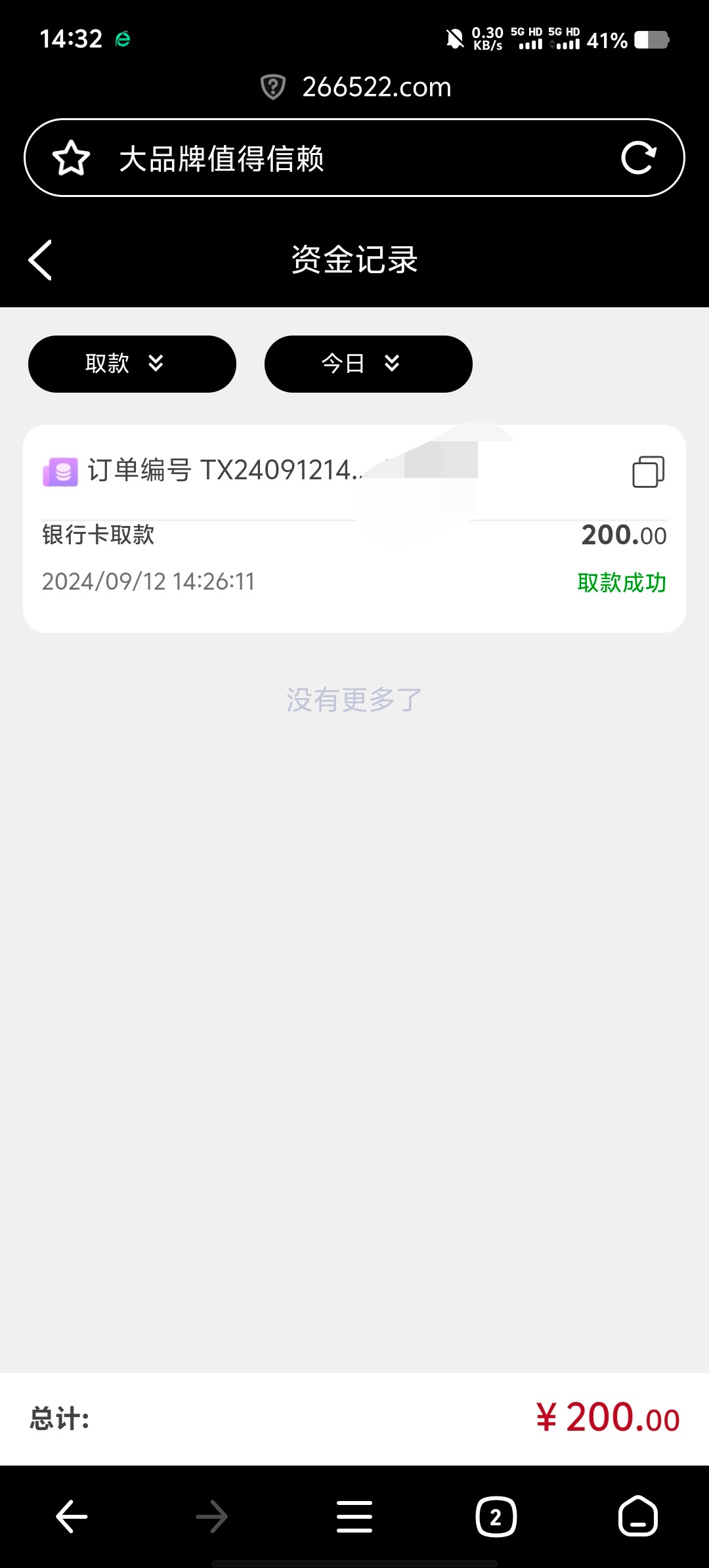Open the tabs switcher showing 2

point(496,1516)
